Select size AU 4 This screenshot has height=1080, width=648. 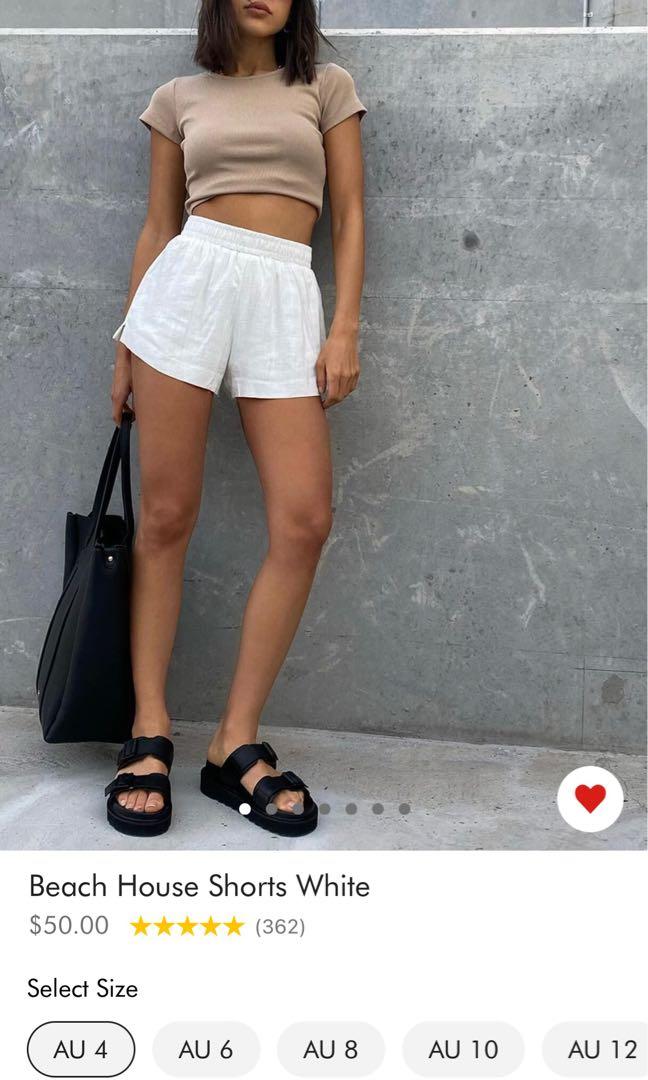pos(81,1049)
